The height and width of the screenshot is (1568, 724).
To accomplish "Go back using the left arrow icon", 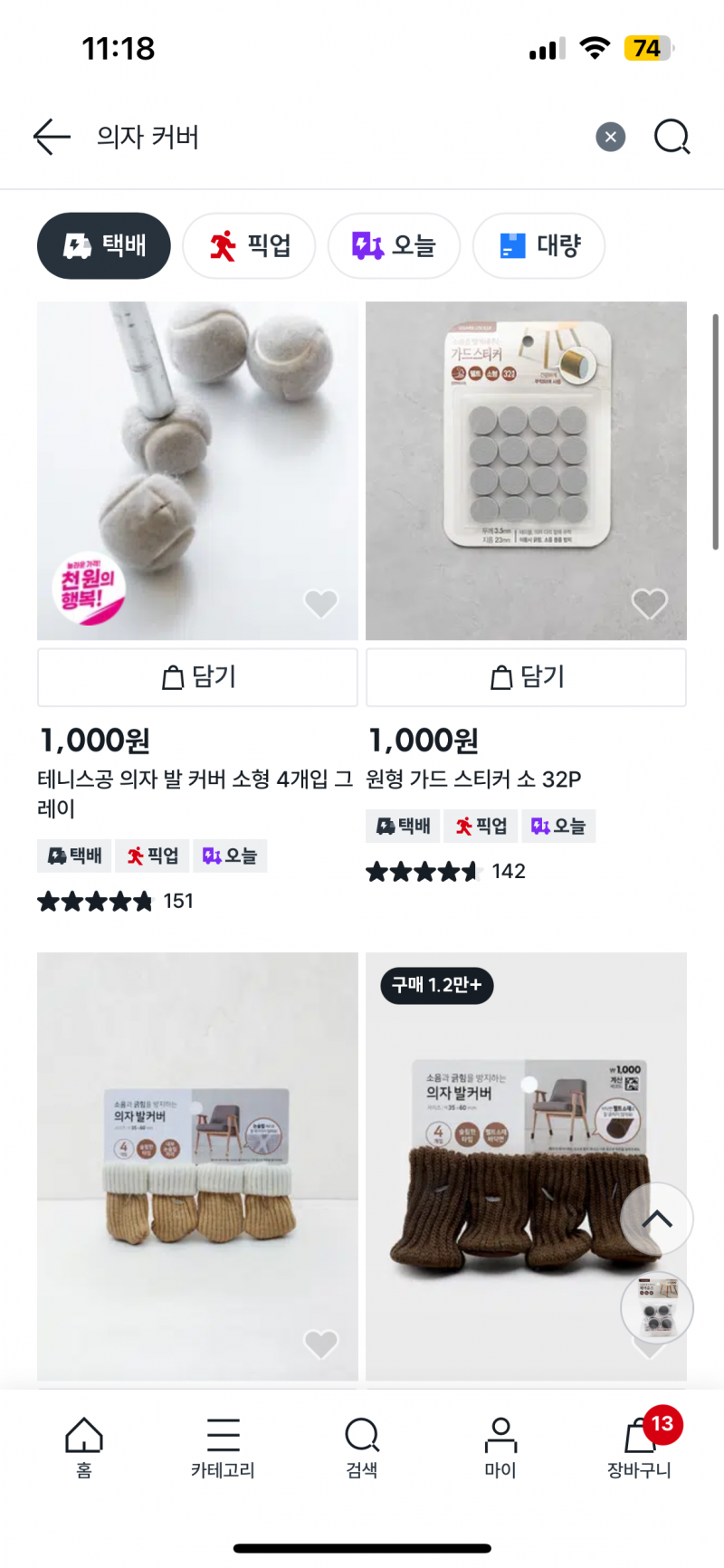I will (x=51, y=137).
